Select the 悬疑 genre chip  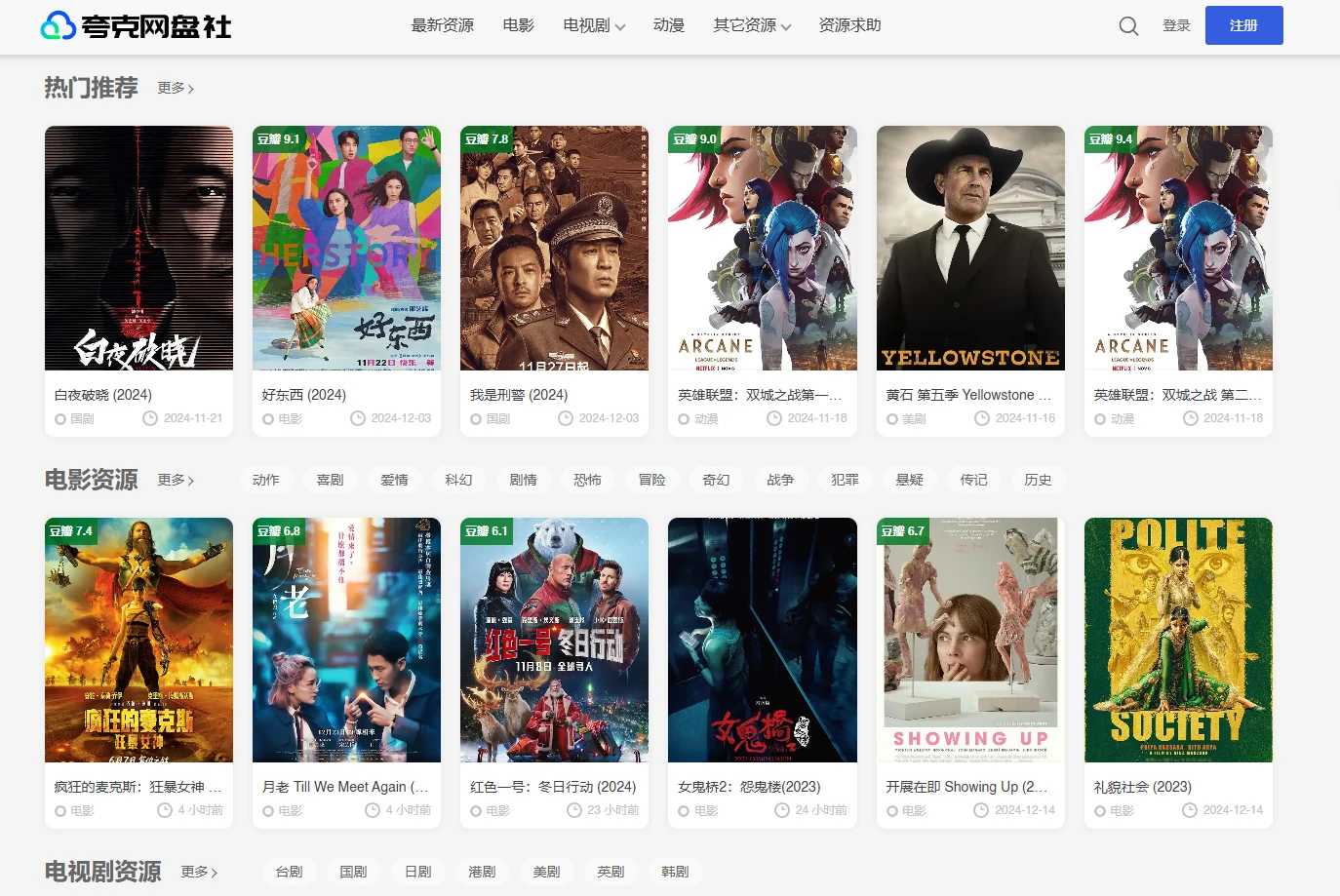[909, 480]
